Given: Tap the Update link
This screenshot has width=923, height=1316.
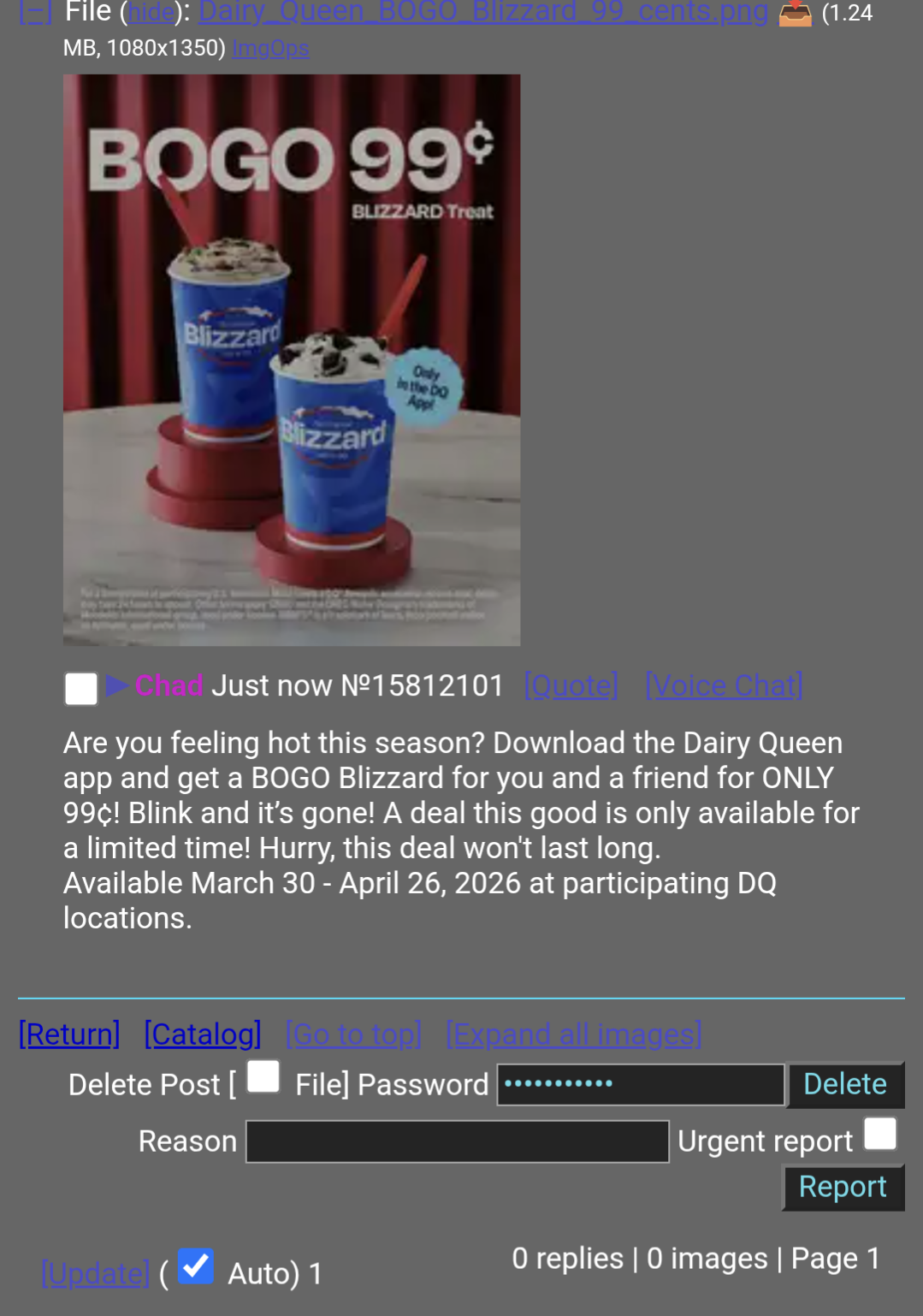Looking at the screenshot, I should tap(96, 1274).
